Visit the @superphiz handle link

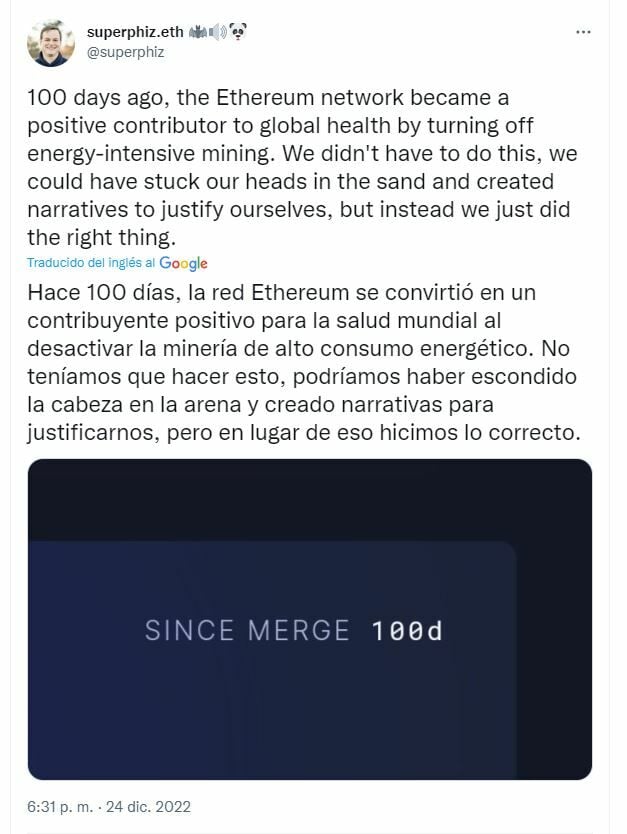point(125,52)
